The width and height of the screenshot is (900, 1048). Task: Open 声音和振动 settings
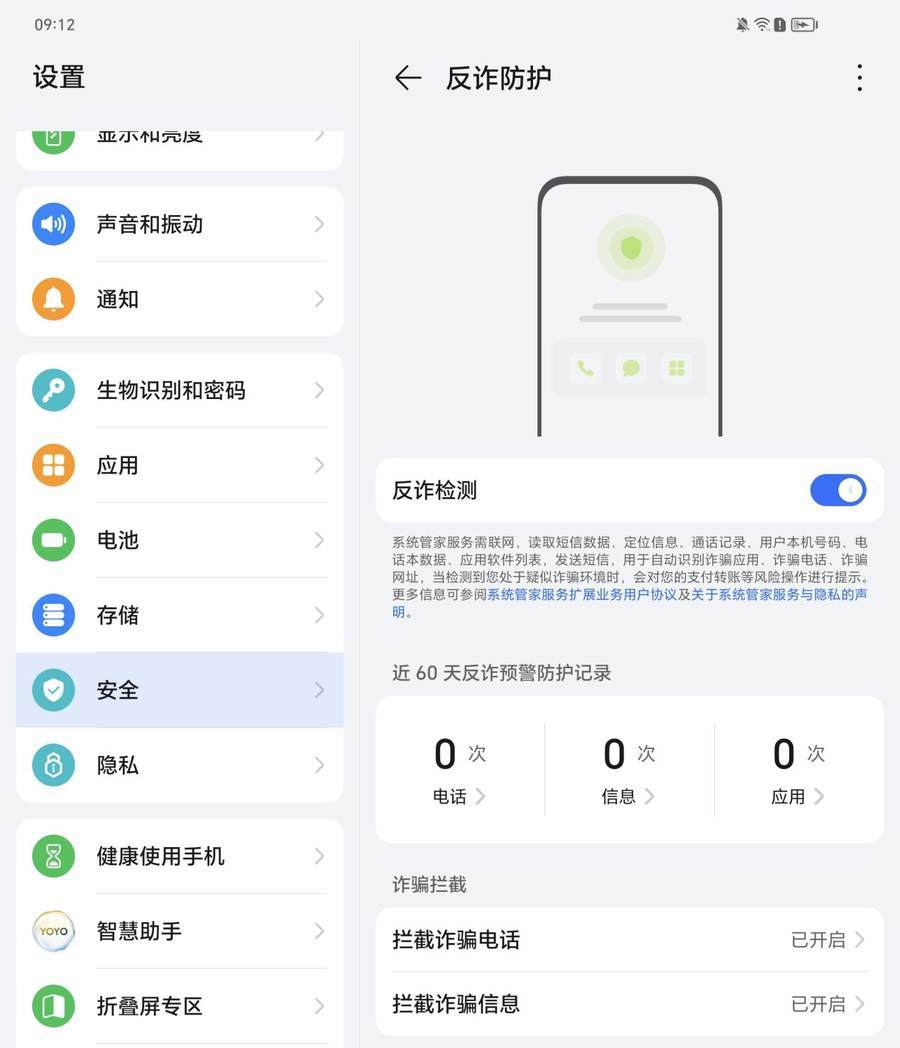(180, 224)
